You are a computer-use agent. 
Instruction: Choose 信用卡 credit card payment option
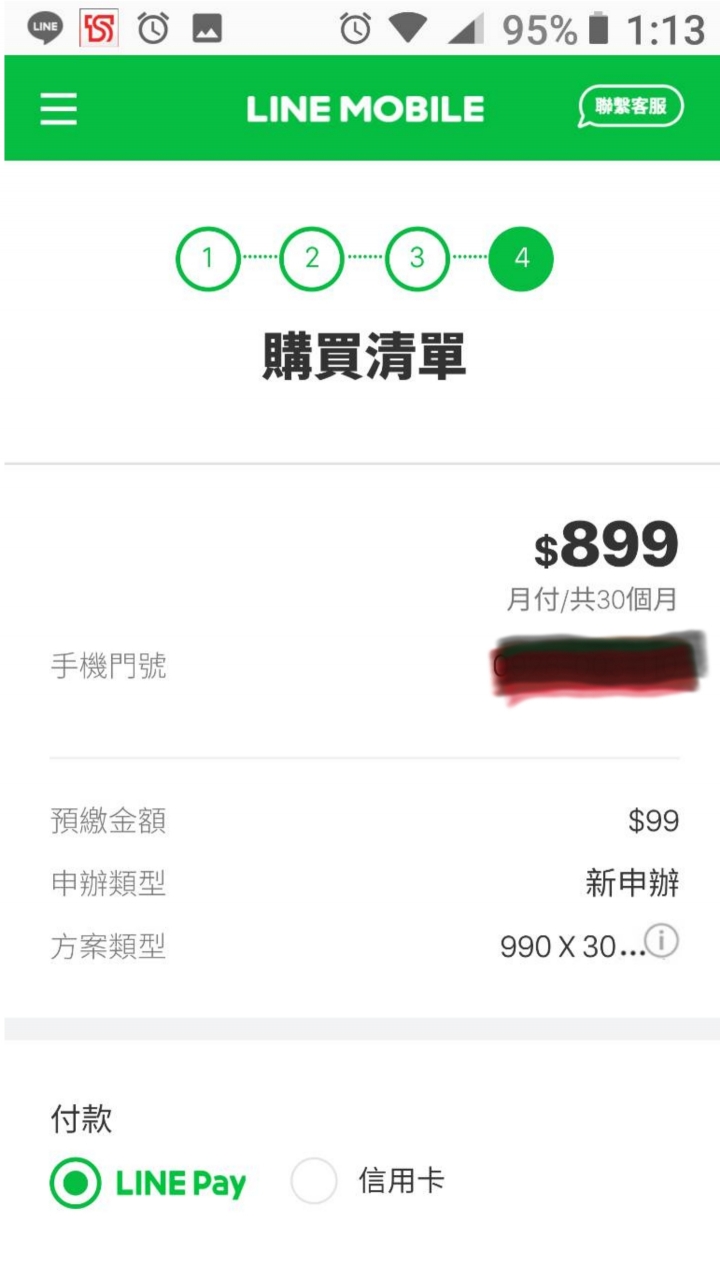tap(314, 1182)
